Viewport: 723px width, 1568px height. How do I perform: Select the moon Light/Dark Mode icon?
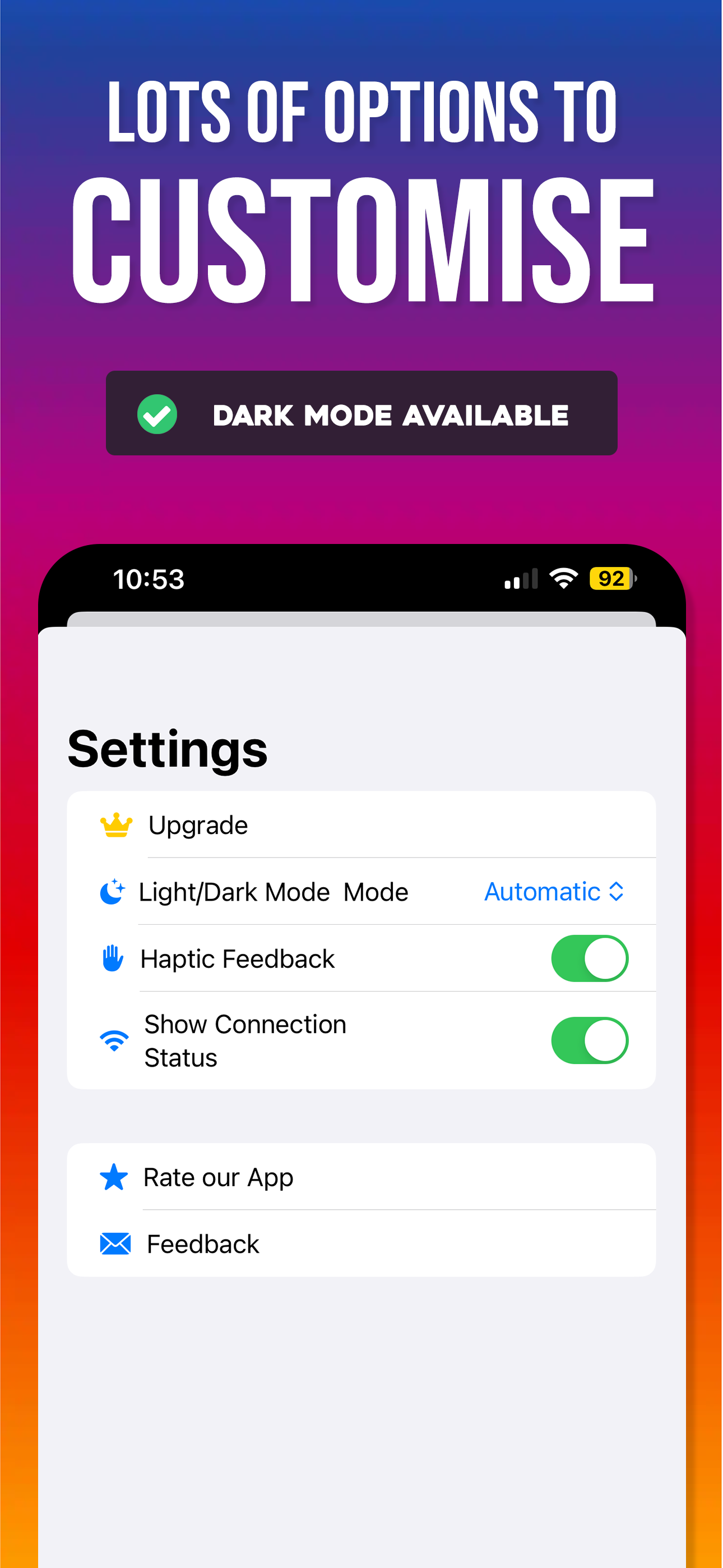point(113,891)
